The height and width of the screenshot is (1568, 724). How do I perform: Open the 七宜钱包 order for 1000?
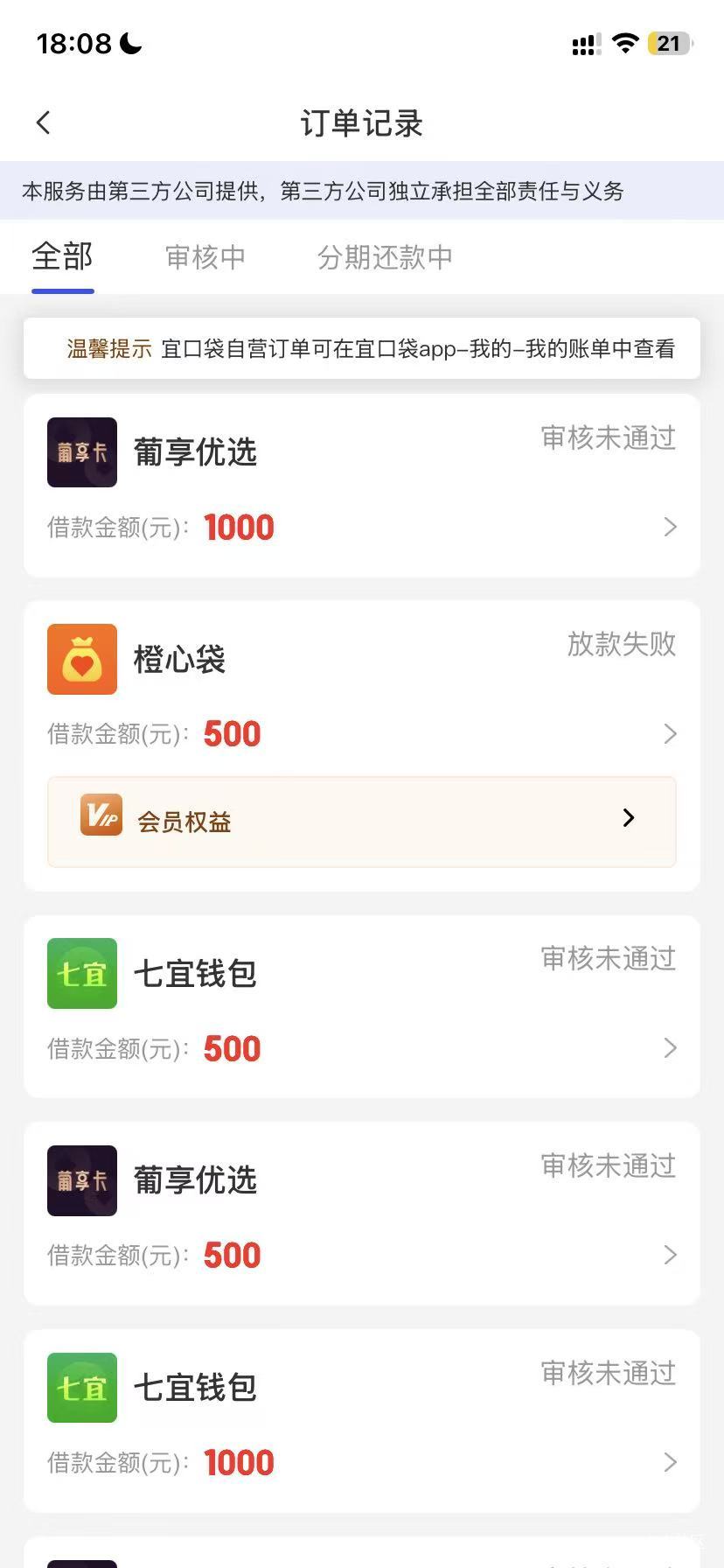click(362, 1421)
